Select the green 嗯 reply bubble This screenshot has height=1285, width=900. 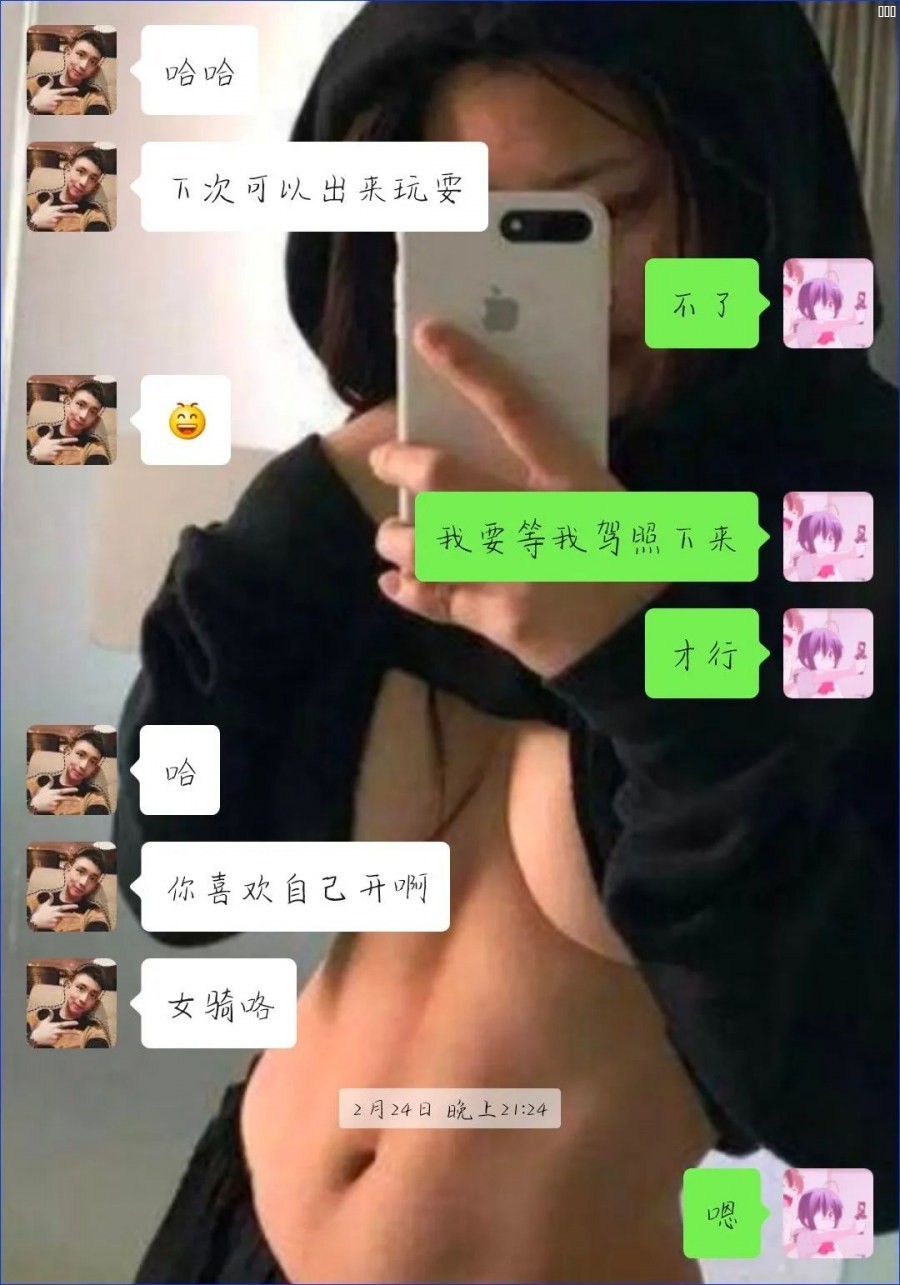(722, 1214)
